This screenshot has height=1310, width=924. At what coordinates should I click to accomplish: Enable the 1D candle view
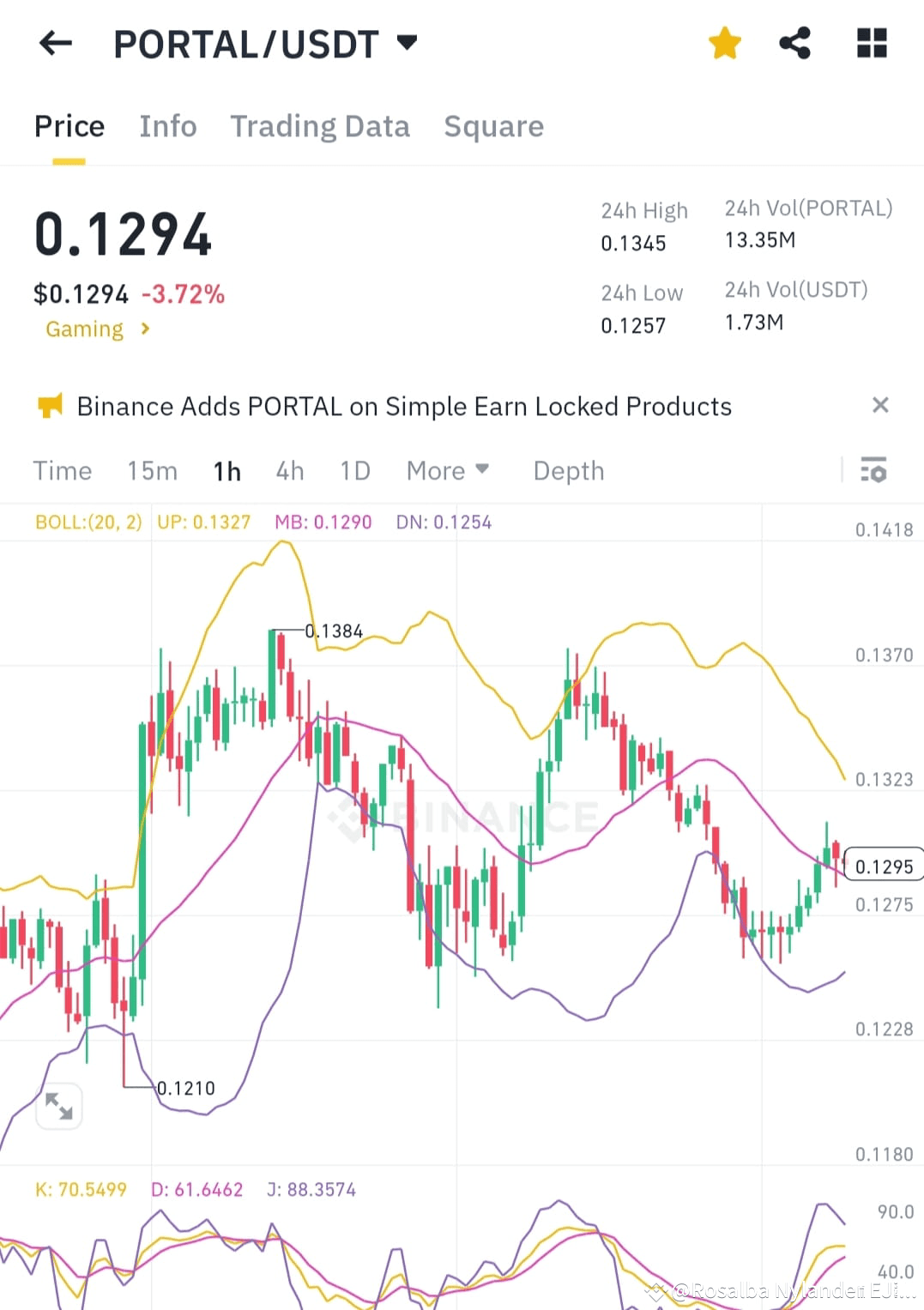coord(354,470)
